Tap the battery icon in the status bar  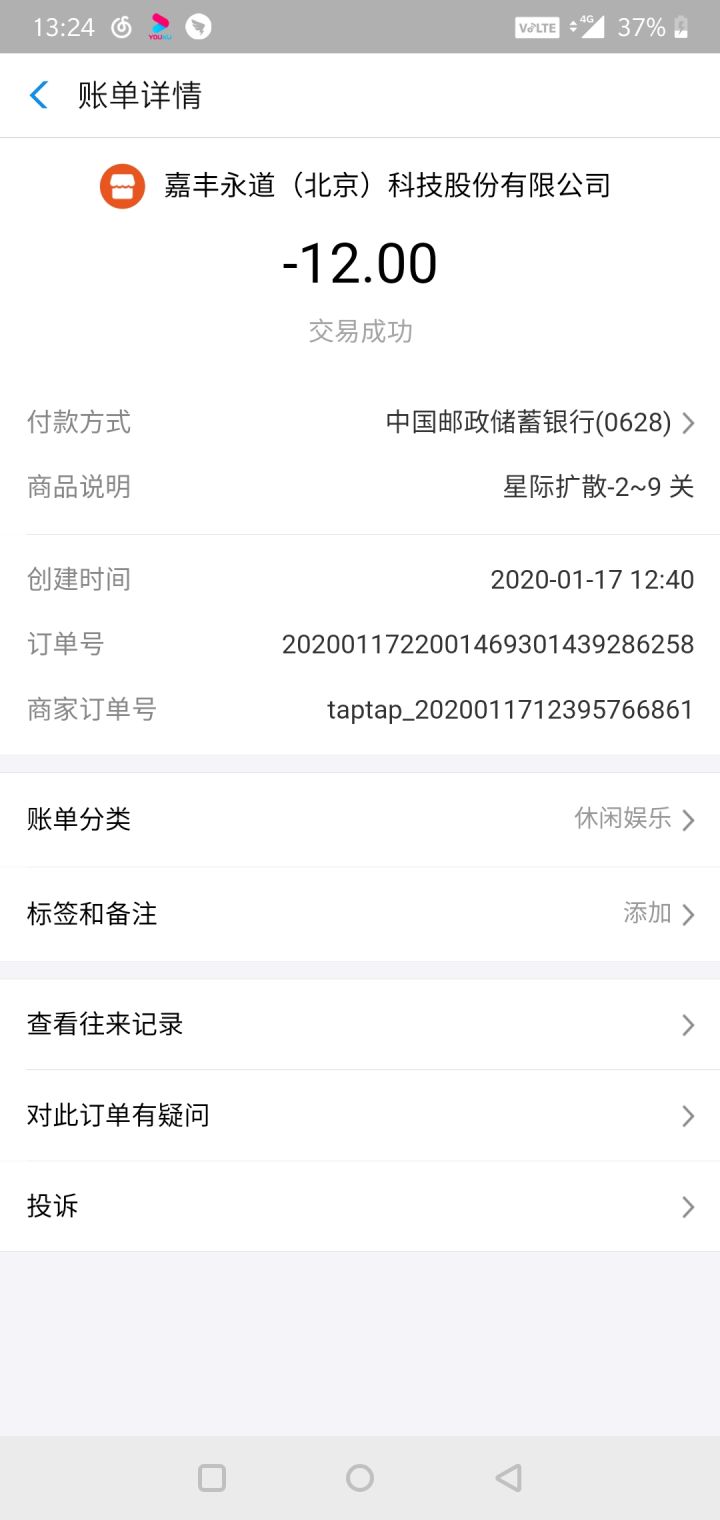point(682,27)
